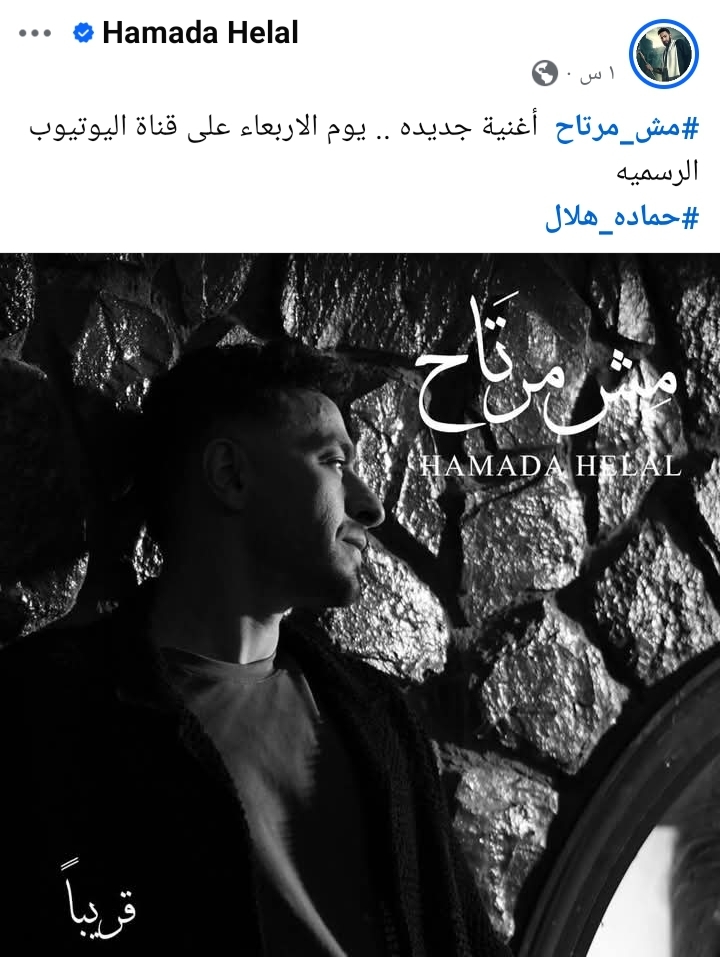The width and height of the screenshot is (720, 957).
Task: View the post's song poster image
Action: pos(360,600)
